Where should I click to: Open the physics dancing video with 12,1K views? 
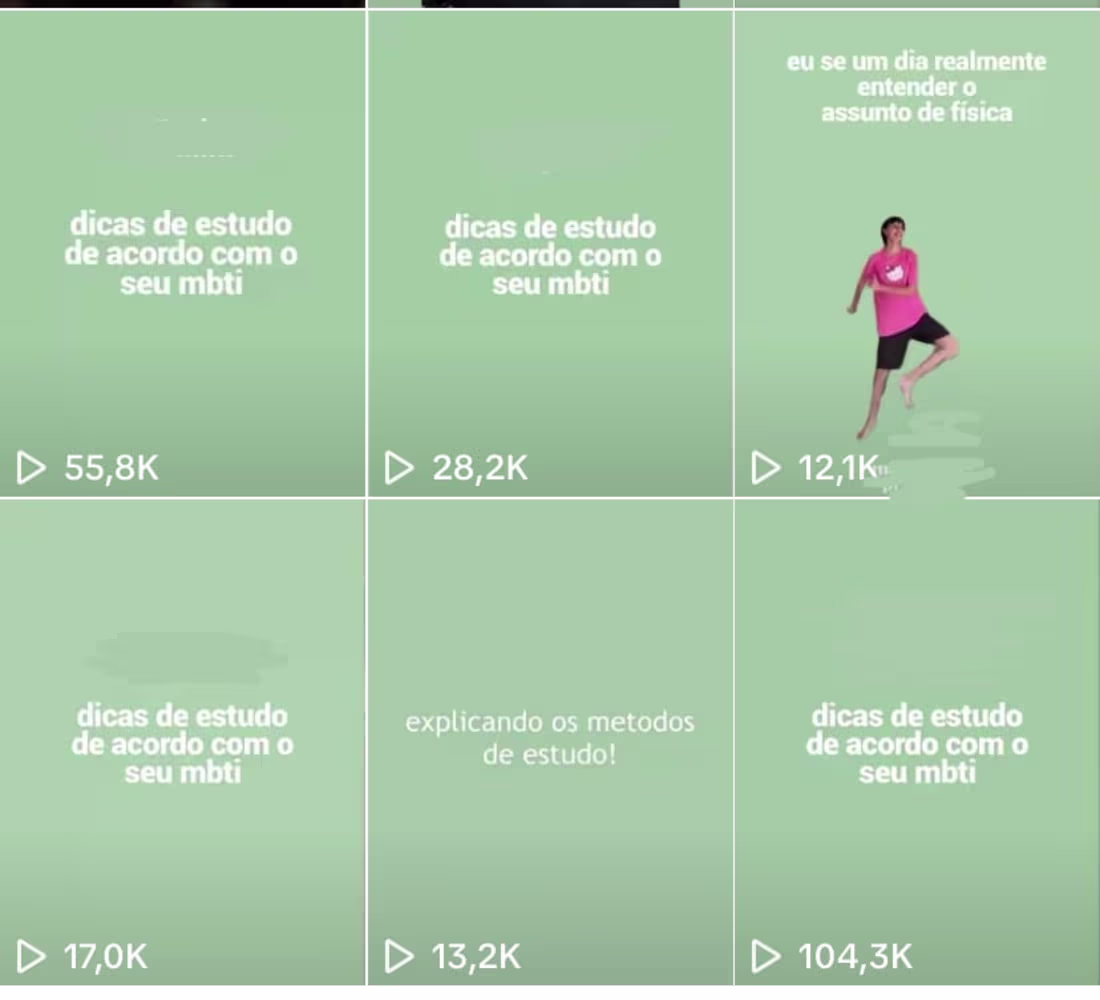click(x=916, y=254)
